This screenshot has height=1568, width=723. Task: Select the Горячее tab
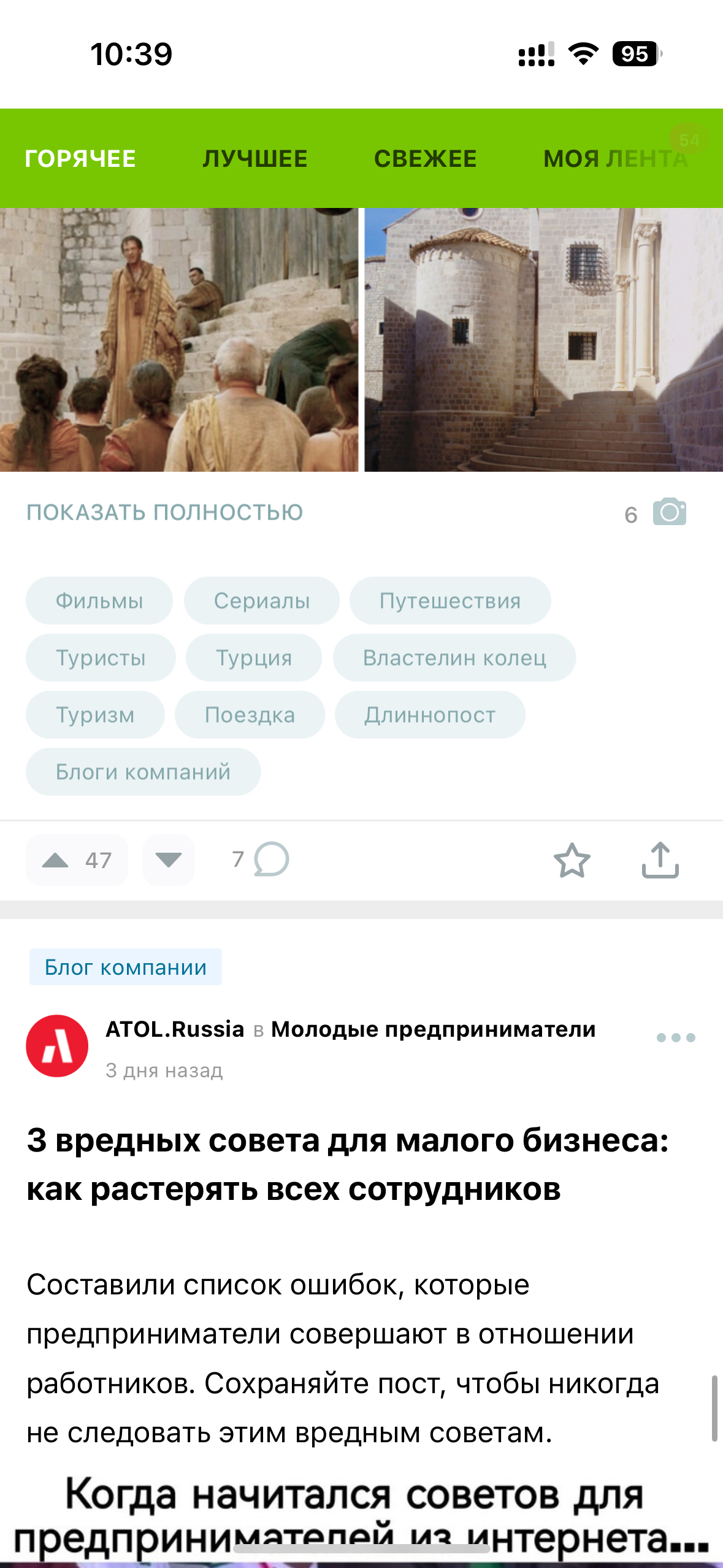80,159
